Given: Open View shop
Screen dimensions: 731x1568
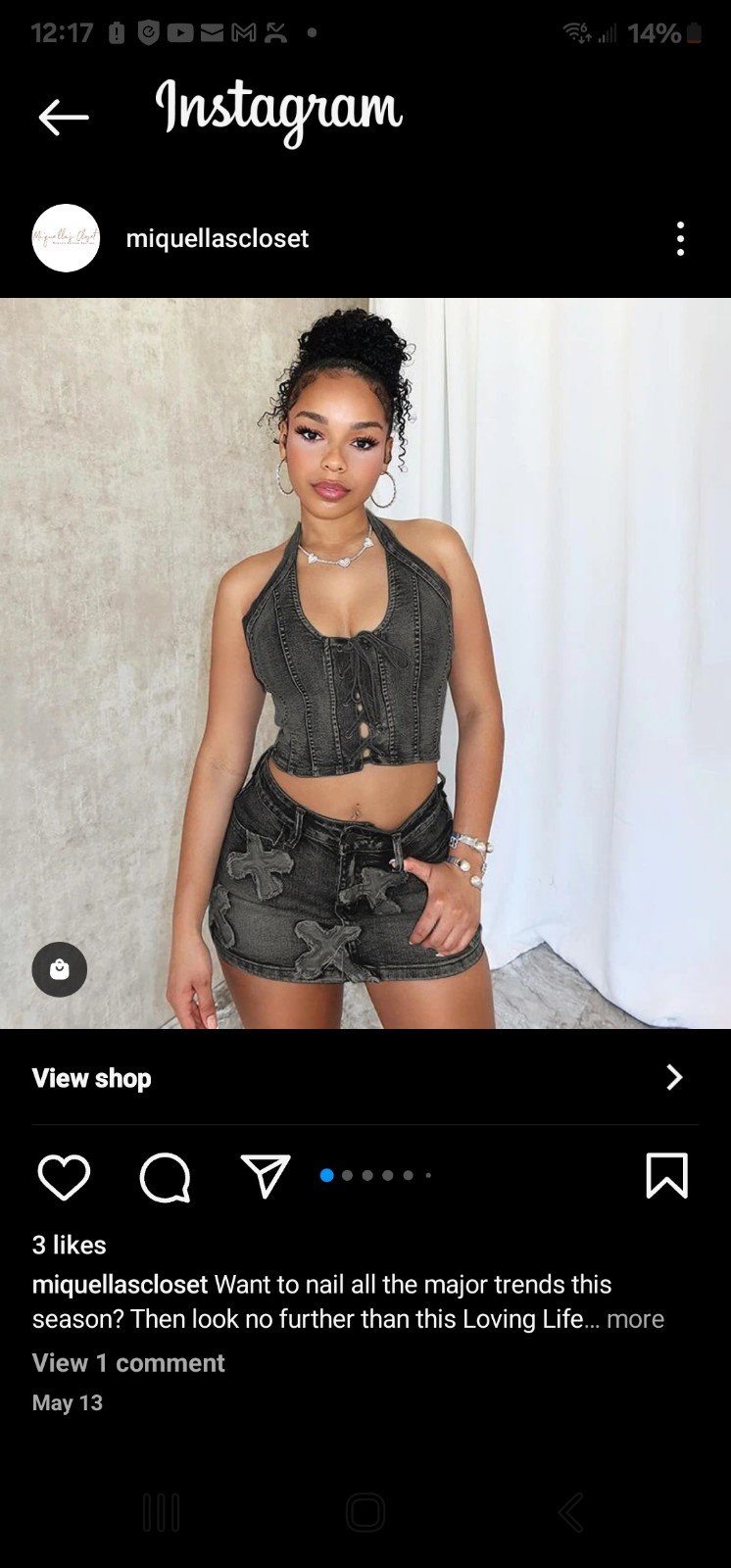Looking at the screenshot, I should [365, 1078].
